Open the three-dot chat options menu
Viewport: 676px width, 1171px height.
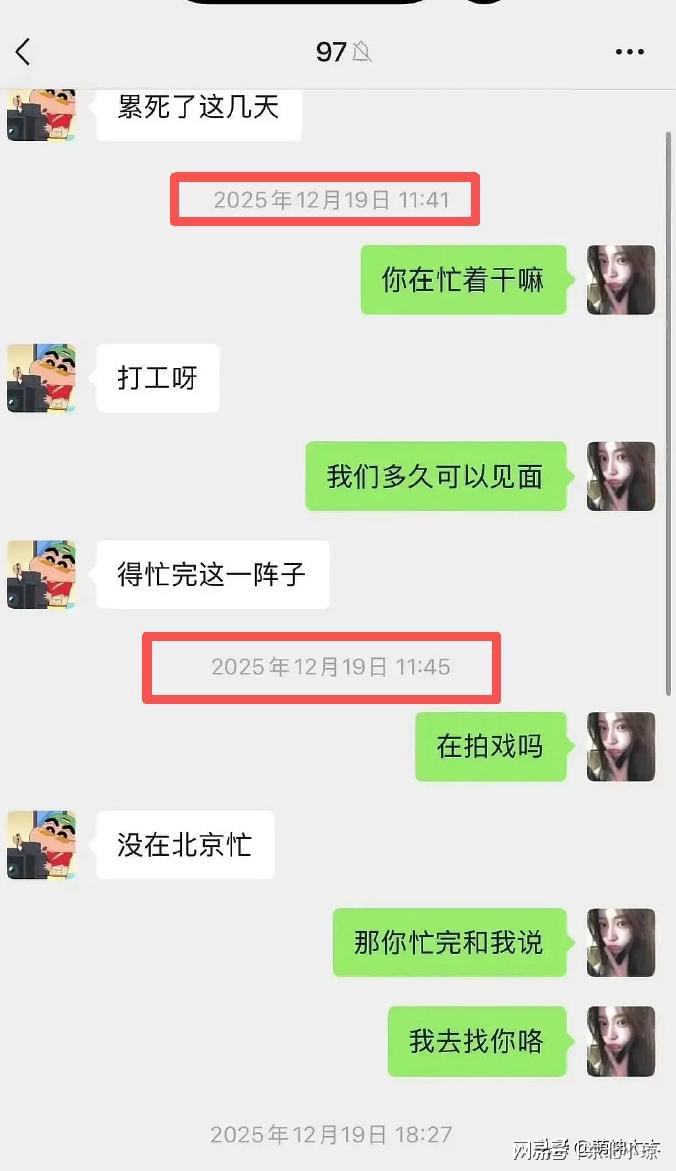[629, 52]
